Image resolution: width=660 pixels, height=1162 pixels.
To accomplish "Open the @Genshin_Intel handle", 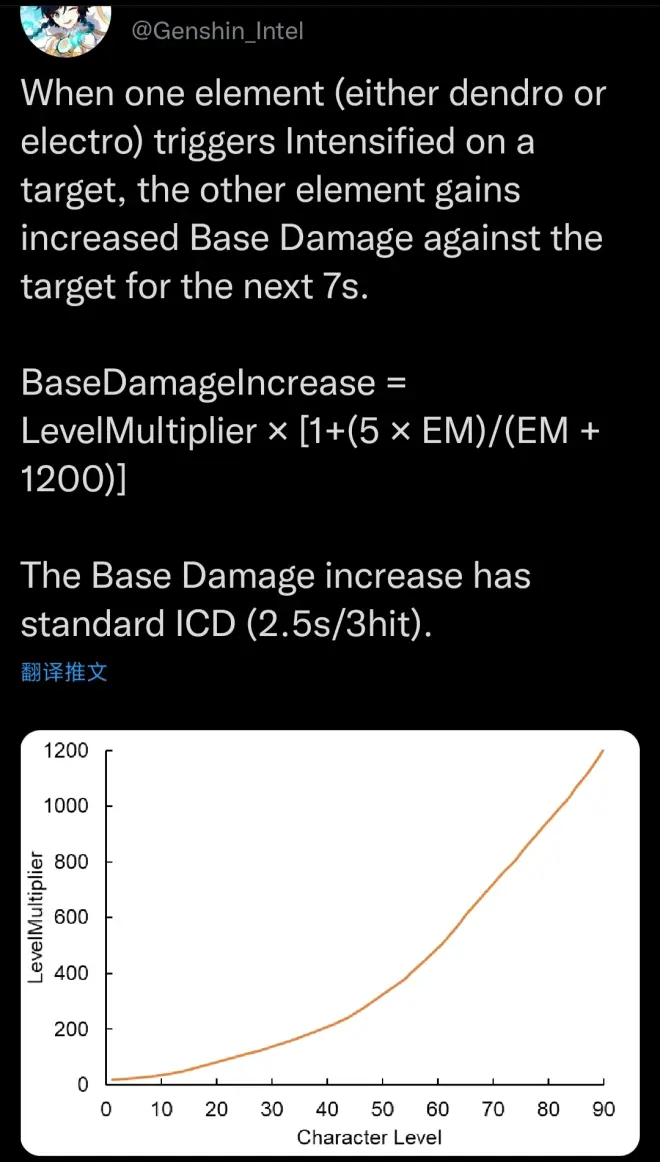I will tap(218, 30).
